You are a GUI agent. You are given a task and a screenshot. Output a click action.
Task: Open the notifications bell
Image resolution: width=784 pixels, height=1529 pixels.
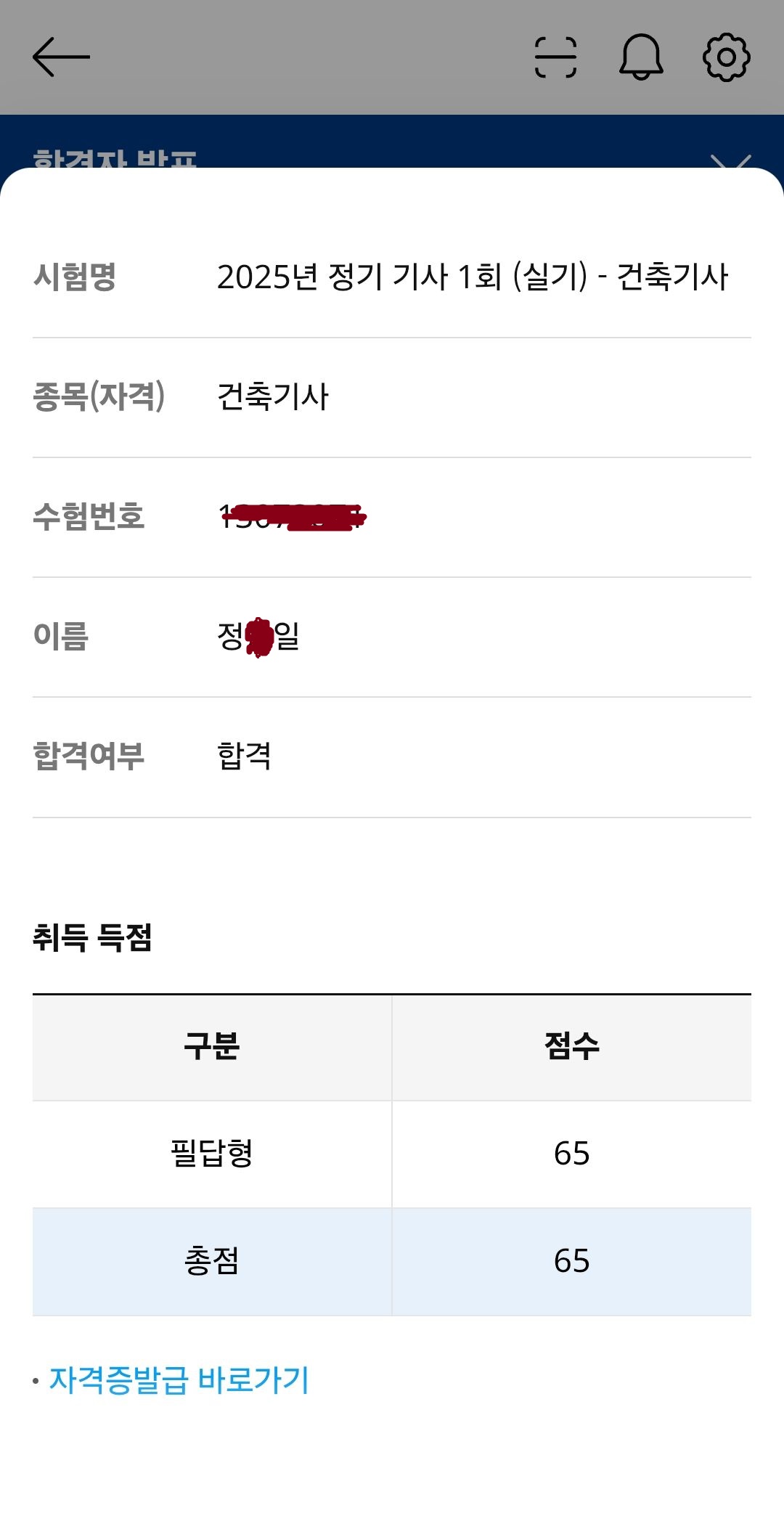point(641,57)
